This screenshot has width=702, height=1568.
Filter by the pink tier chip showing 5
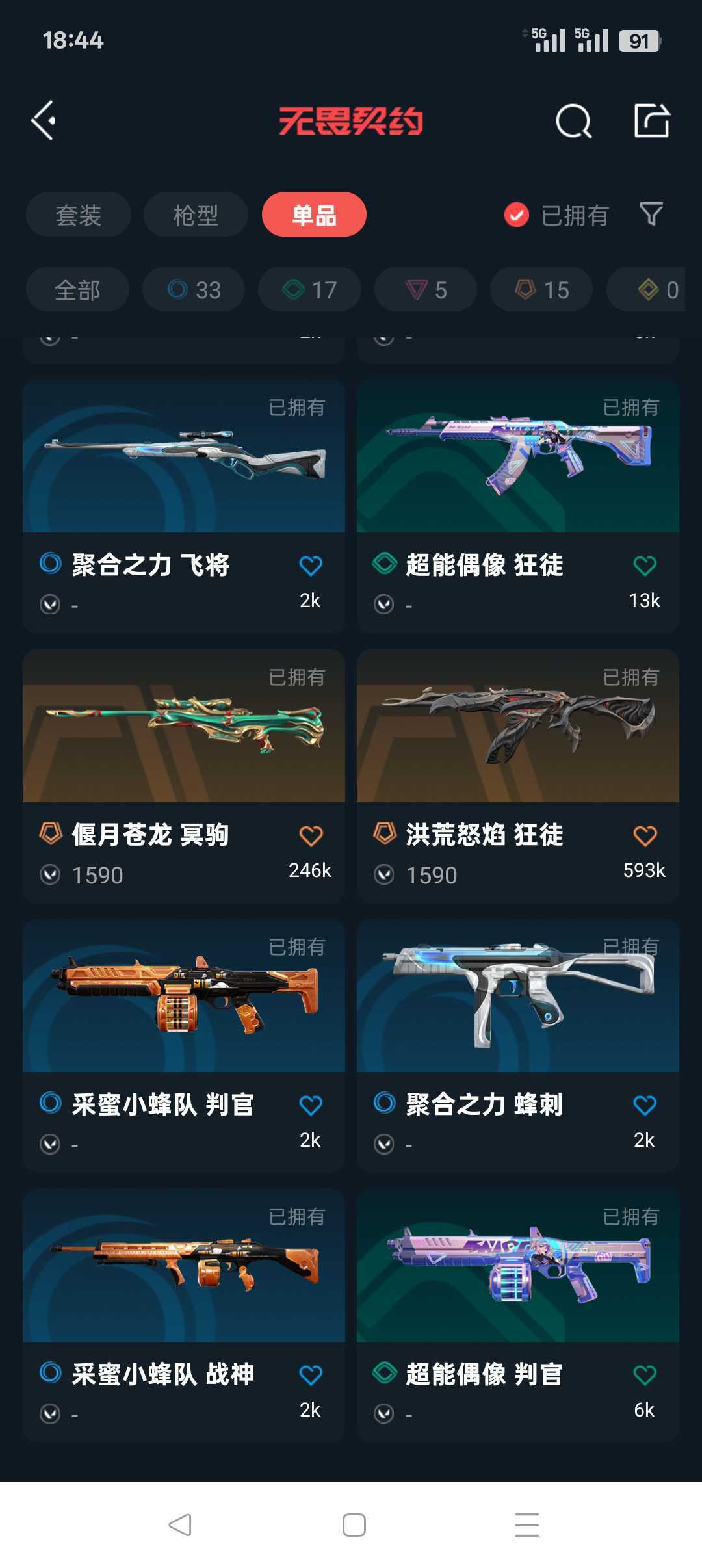pos(426,289)
